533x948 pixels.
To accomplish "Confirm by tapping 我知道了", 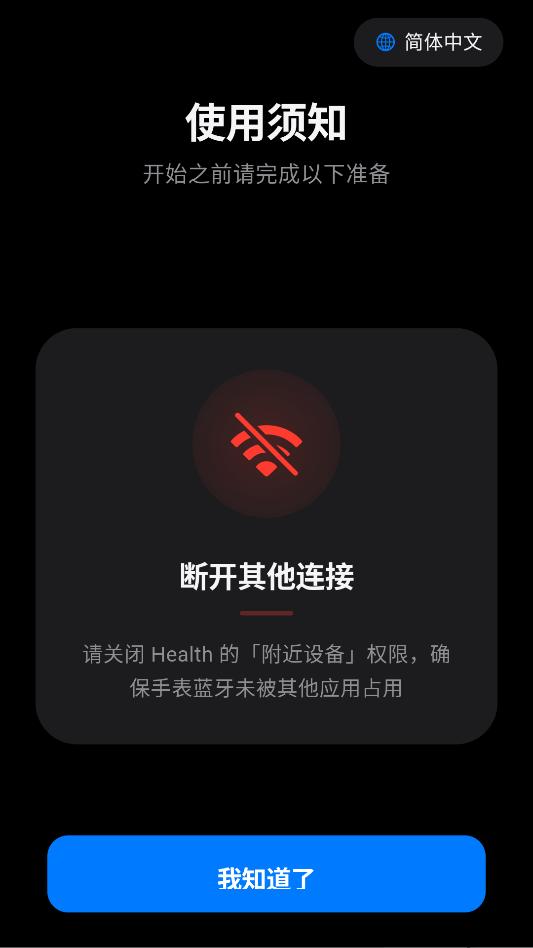I will 266,874.
